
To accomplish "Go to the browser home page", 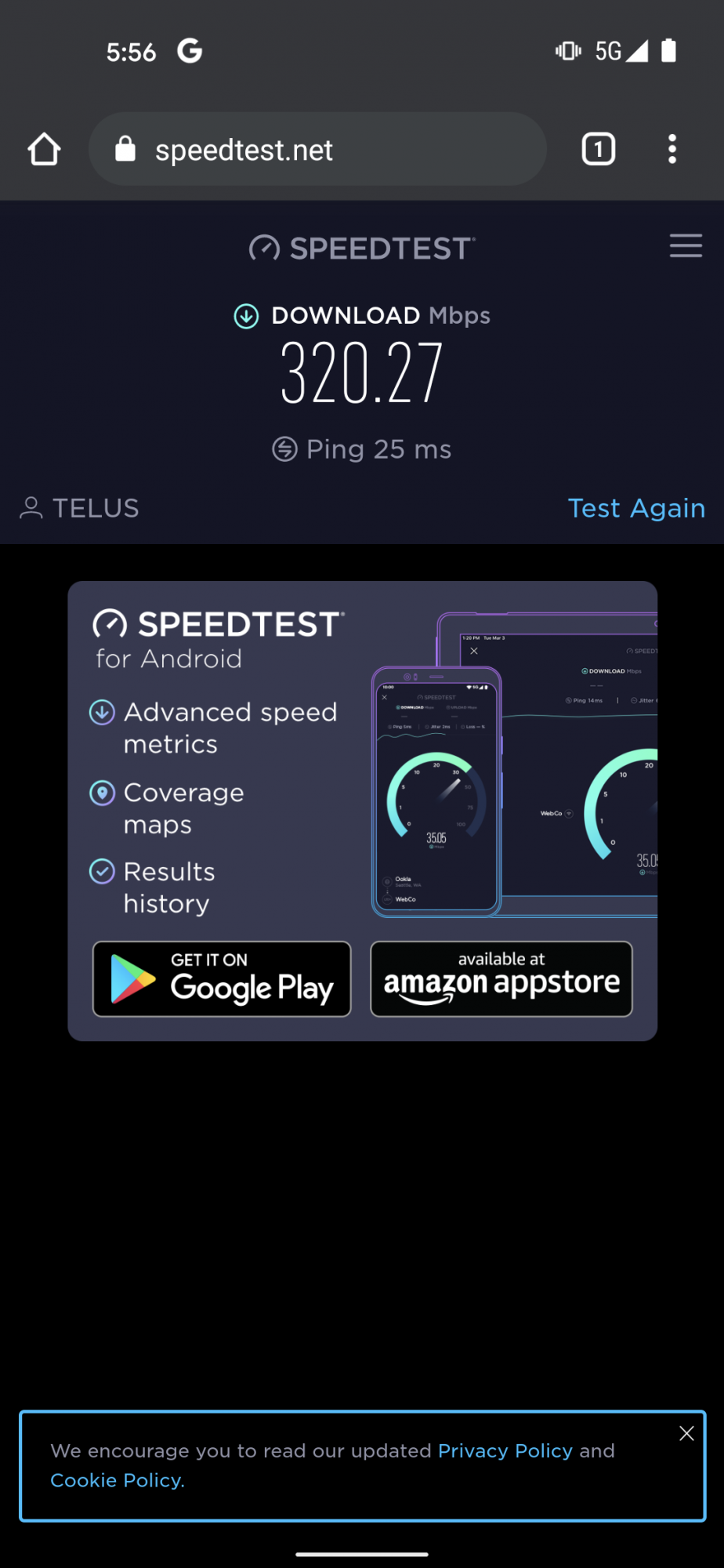I will pyautogui.click(x=45, y=149).
